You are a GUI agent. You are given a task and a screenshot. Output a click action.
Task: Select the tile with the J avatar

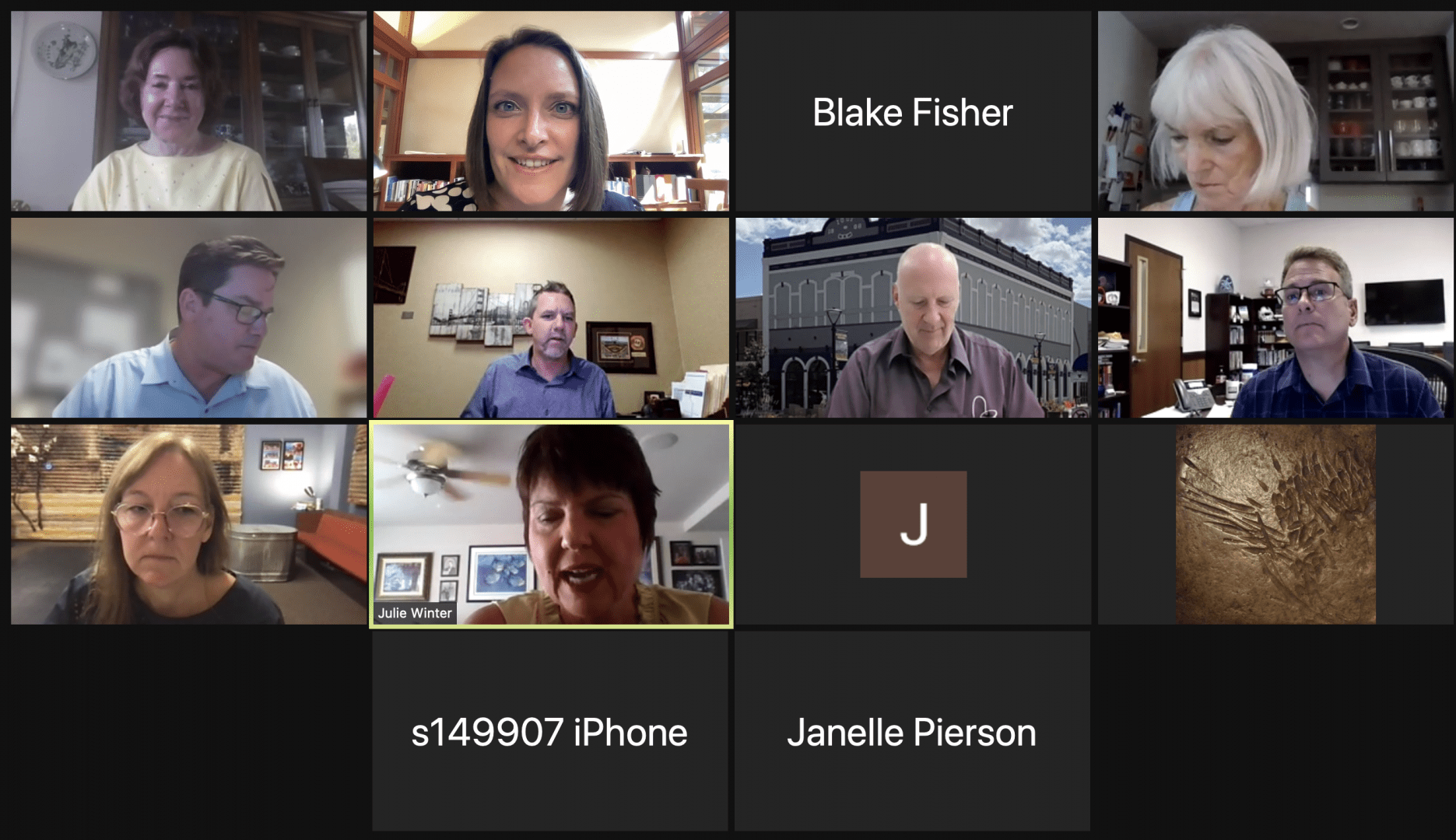(x=912, y=523)
